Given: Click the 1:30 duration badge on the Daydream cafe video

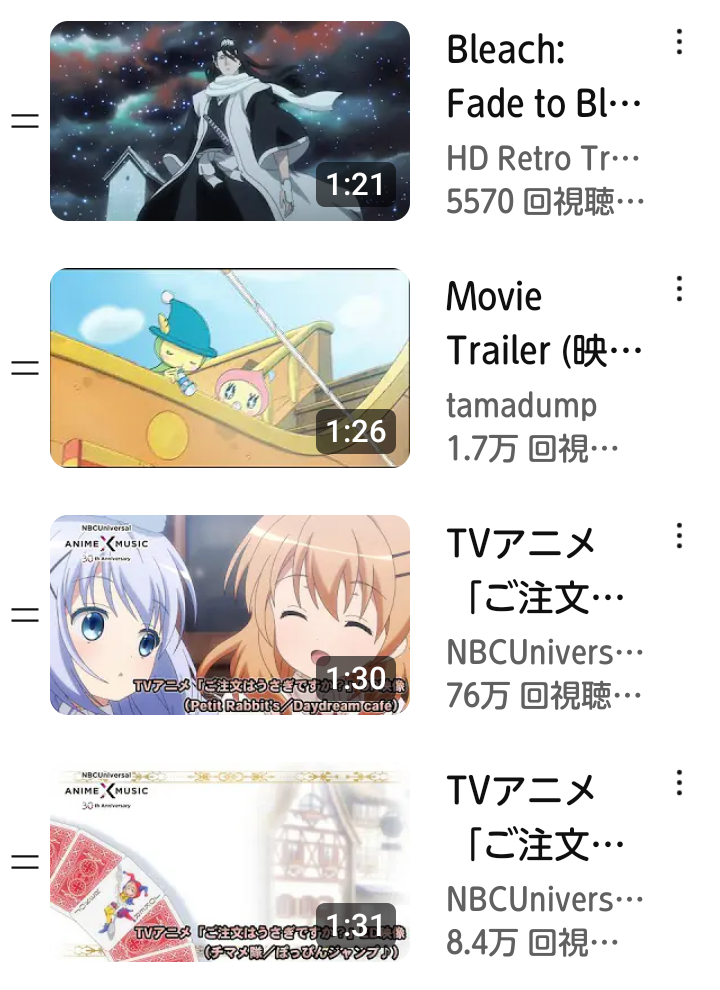Looking at the screenshot, I should (x=355, y=676).
